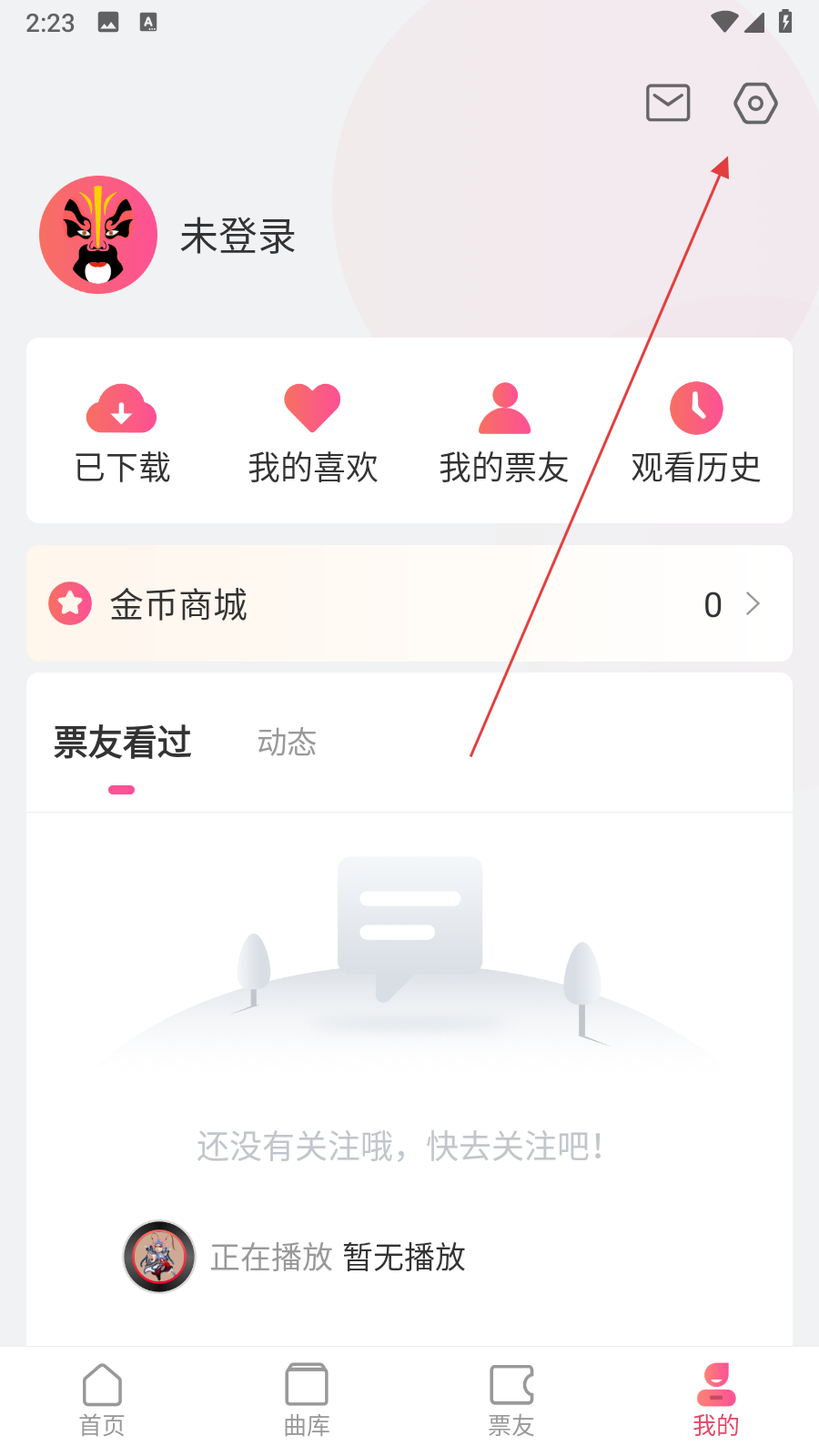The height and width of the screenshot is (1456, 819).
Task: Go to the 首页 home tab
Action: [102, 1400]
